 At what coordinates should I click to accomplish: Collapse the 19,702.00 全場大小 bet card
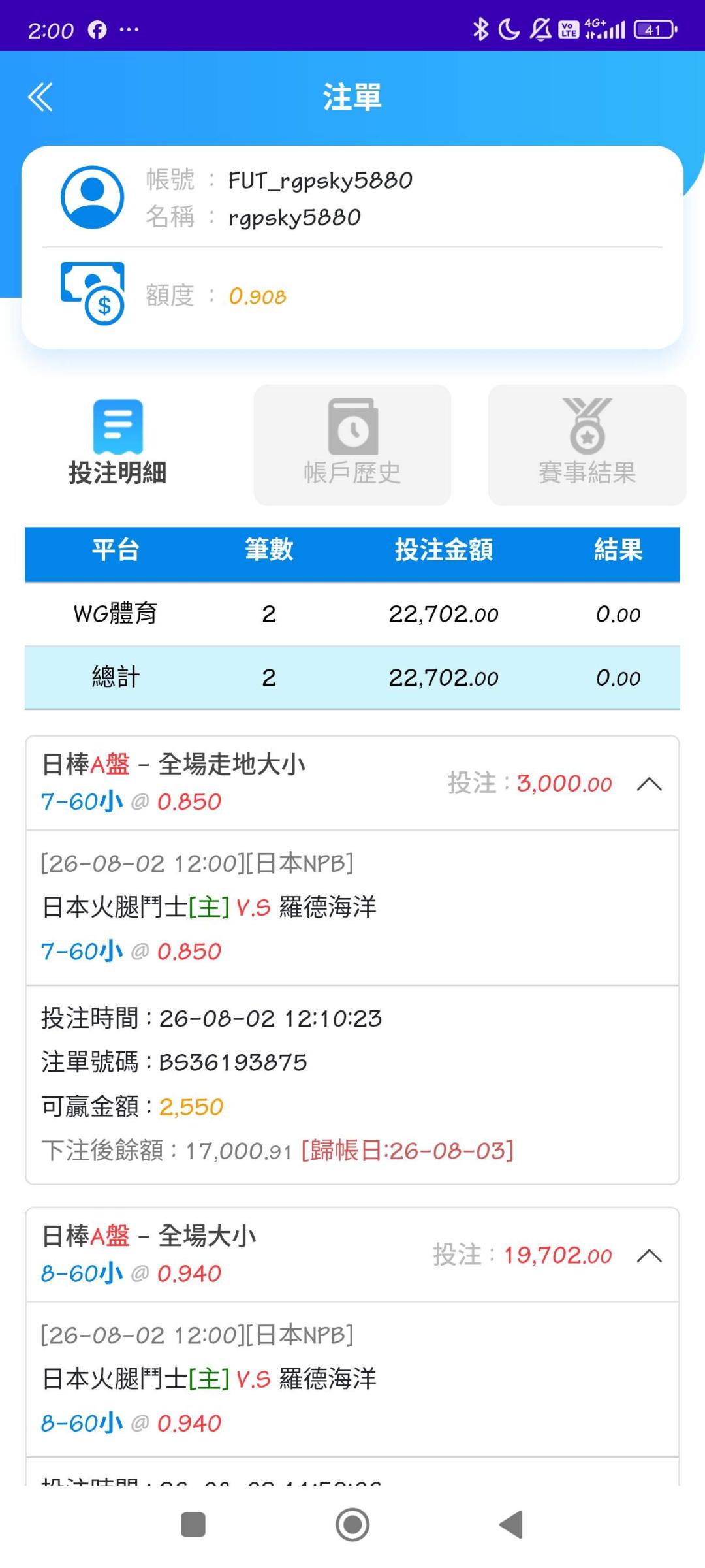click(649, 1255)
